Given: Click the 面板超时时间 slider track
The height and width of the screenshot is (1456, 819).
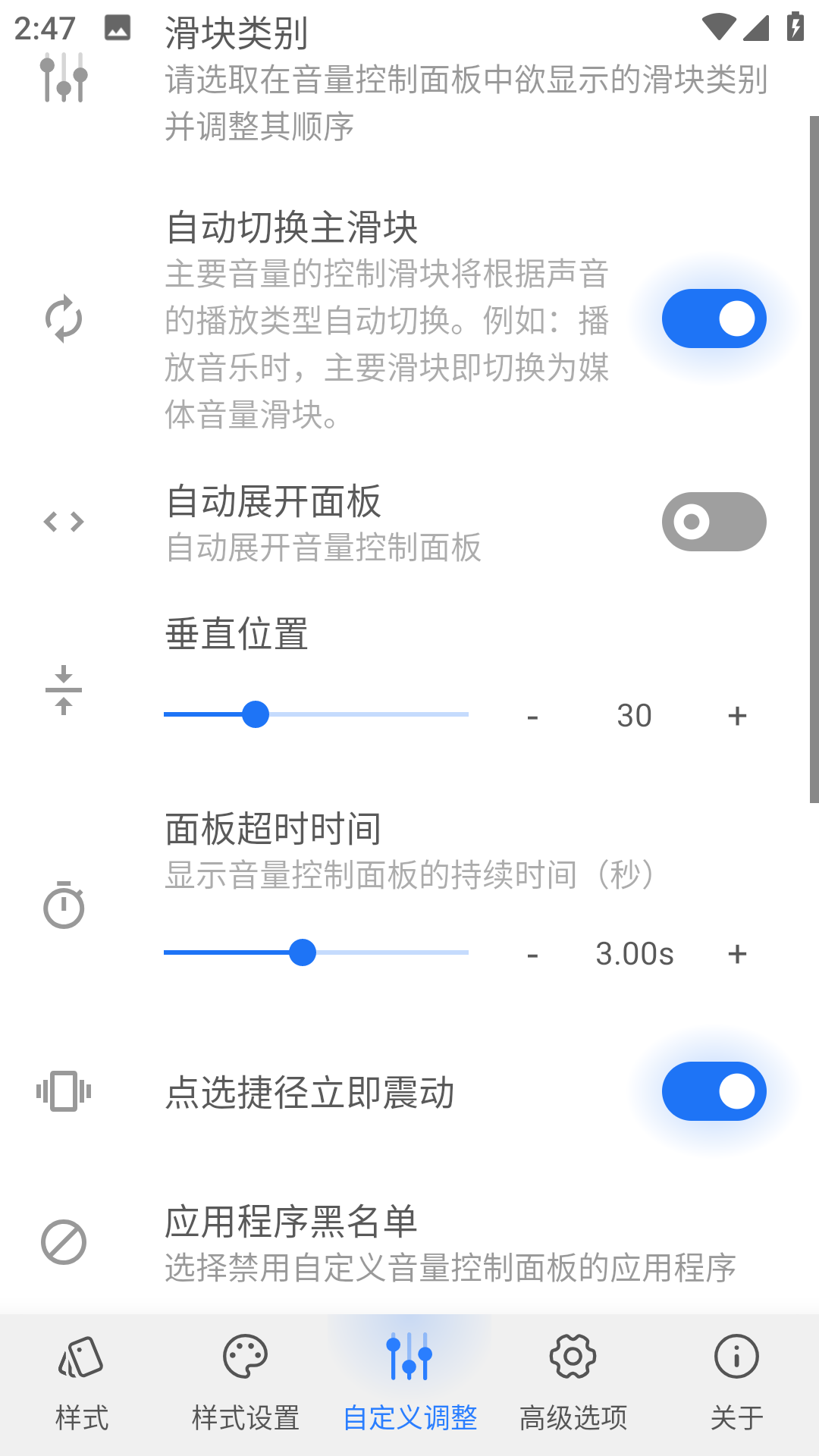Looking at the screenshot, I should pos(315,953).
